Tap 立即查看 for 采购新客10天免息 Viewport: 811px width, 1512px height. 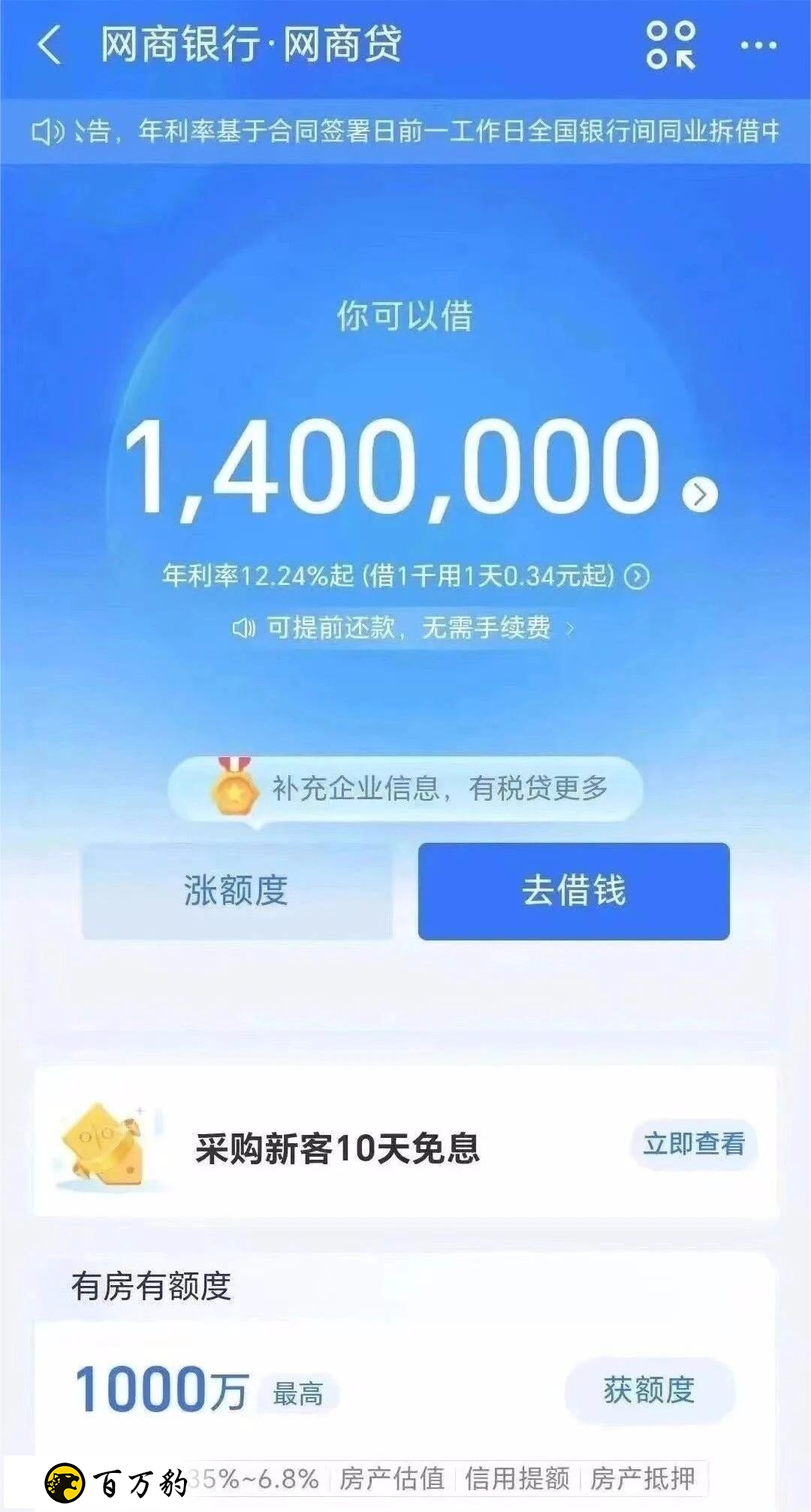(x=694, y=1144)
